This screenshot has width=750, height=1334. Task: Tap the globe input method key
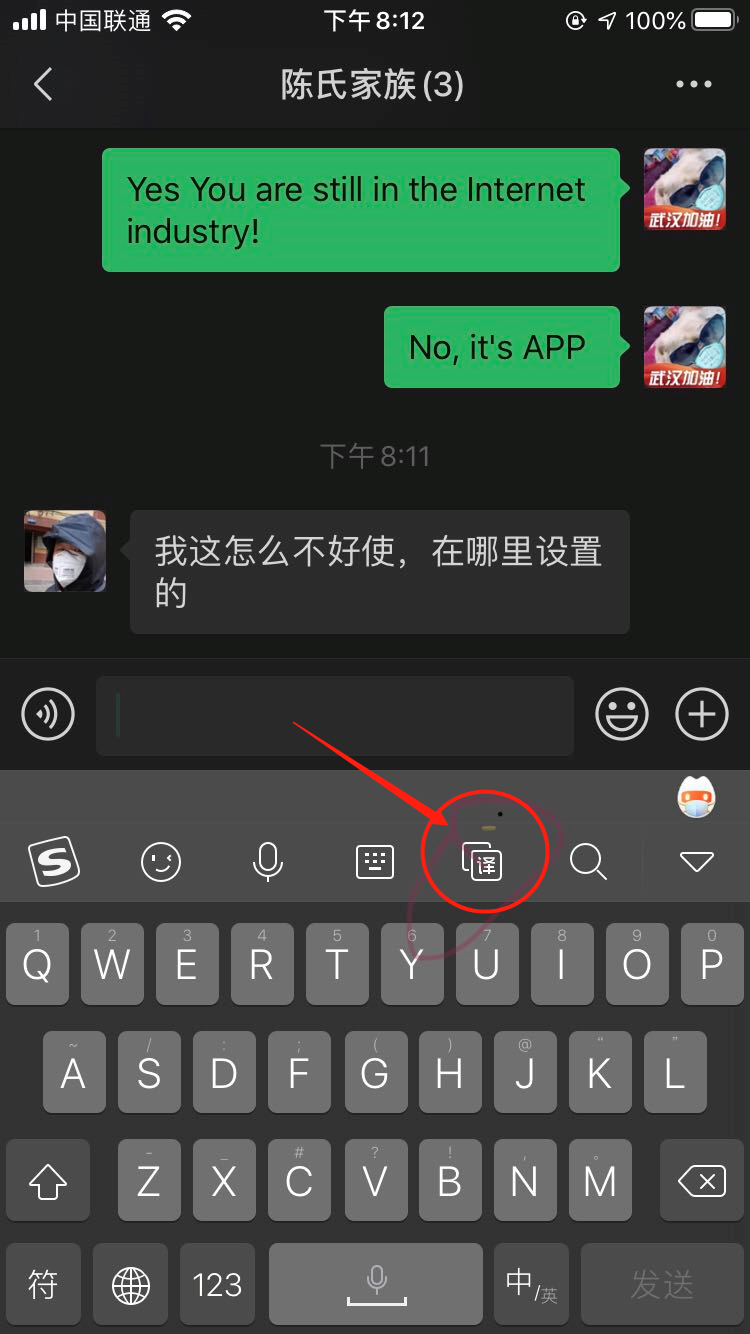(x=131, y=1284)
